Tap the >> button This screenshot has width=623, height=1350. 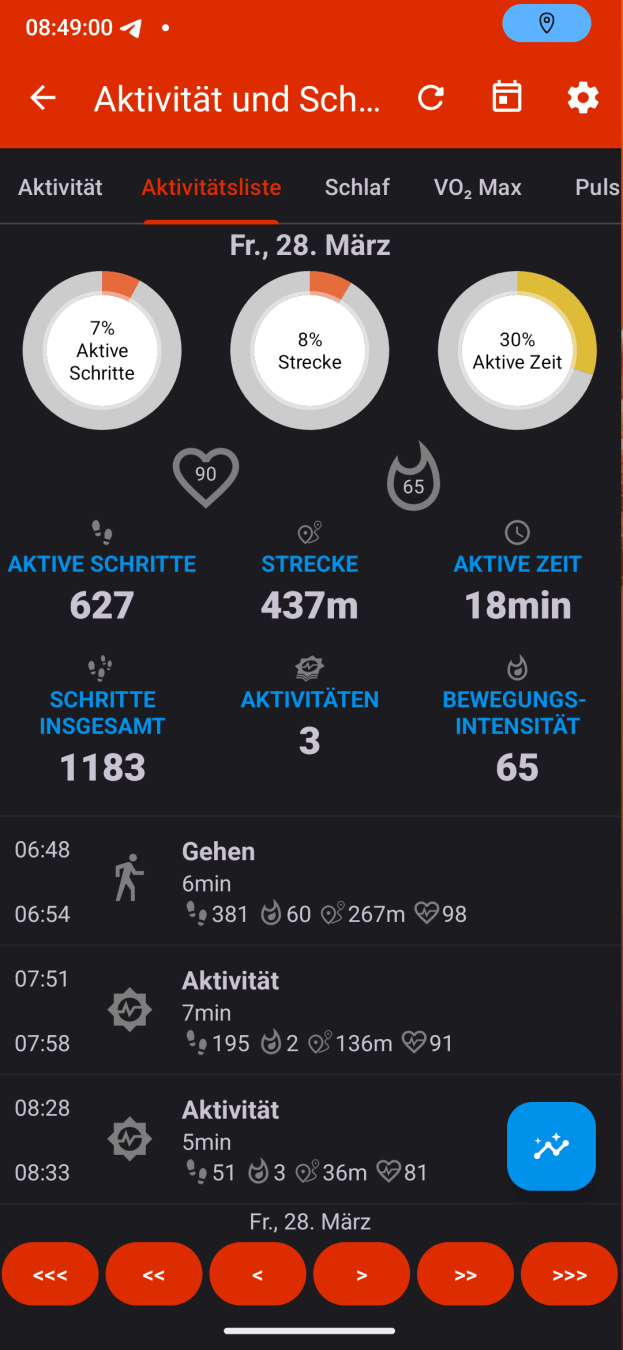pyautogui.click(x=466, y=1274)
